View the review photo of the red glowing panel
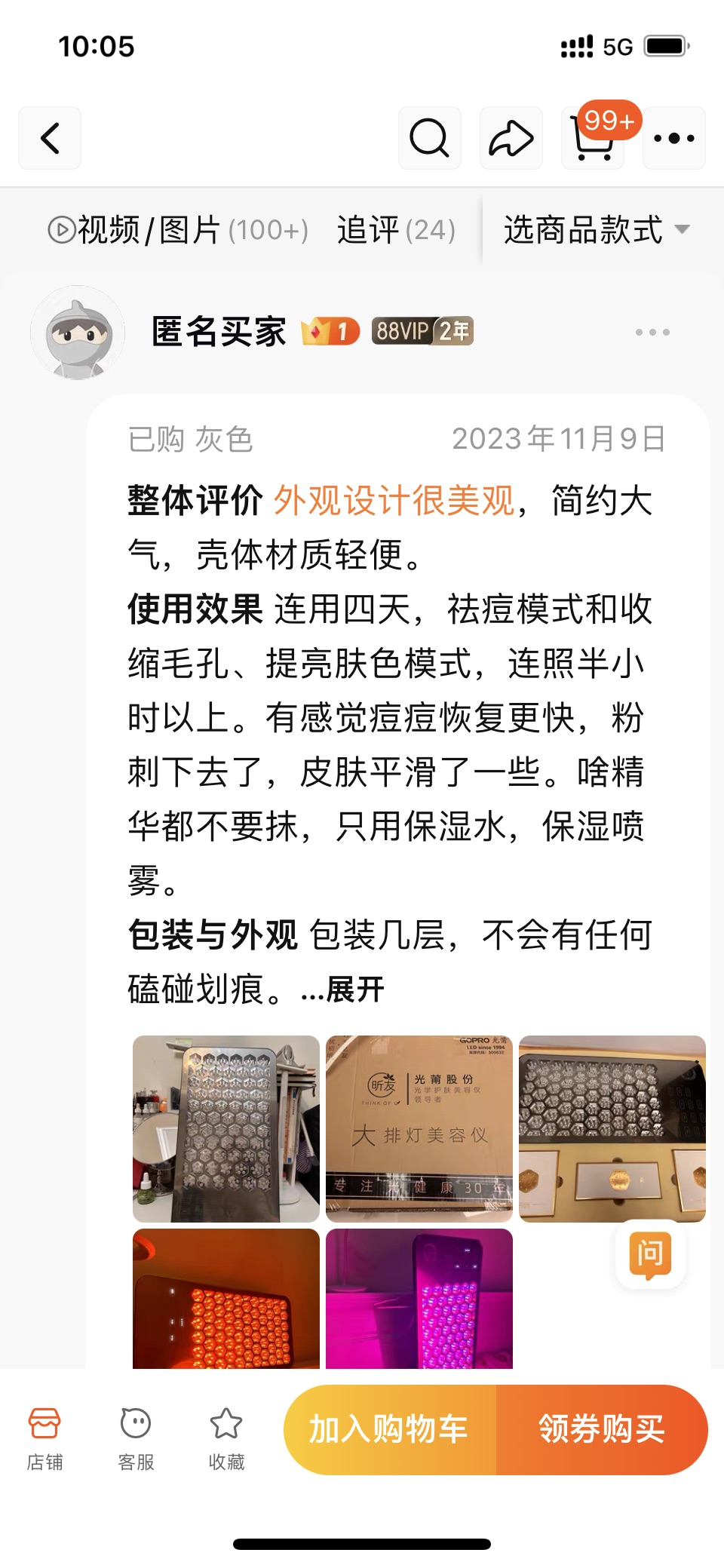724x1568 pixels. pos(226,1299)
